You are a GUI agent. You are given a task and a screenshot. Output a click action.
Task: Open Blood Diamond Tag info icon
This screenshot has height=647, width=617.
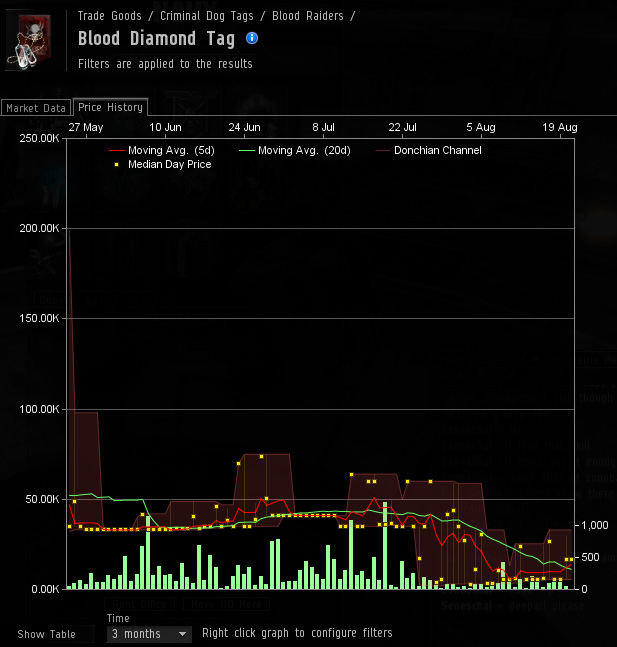click(252, 38)
